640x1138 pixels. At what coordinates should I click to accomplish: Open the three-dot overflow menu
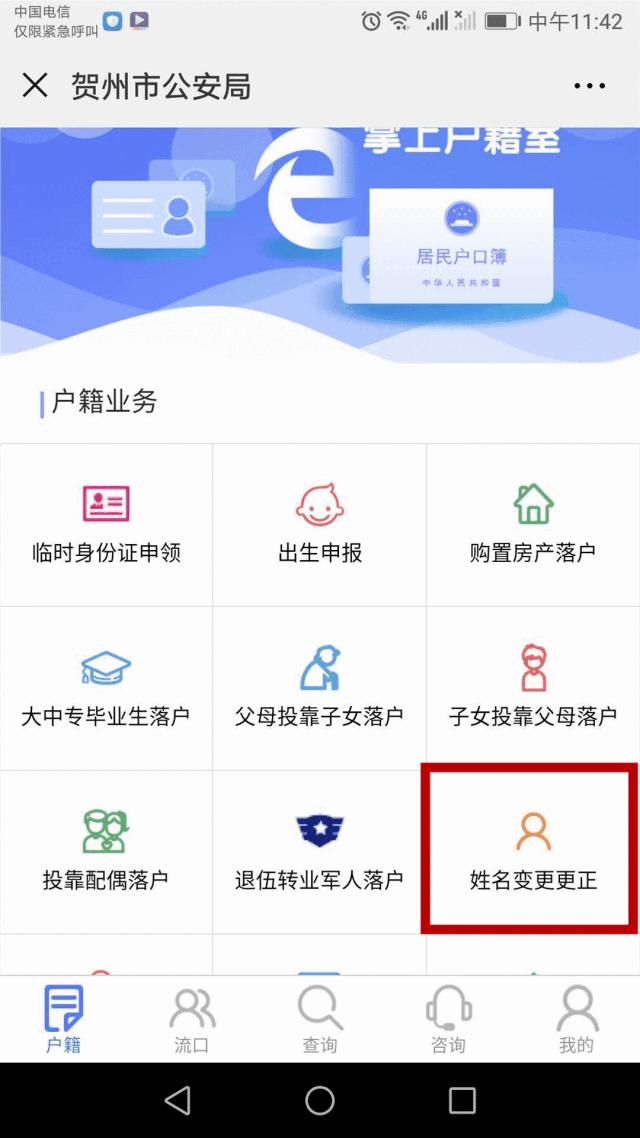click(x=589, y=86)
